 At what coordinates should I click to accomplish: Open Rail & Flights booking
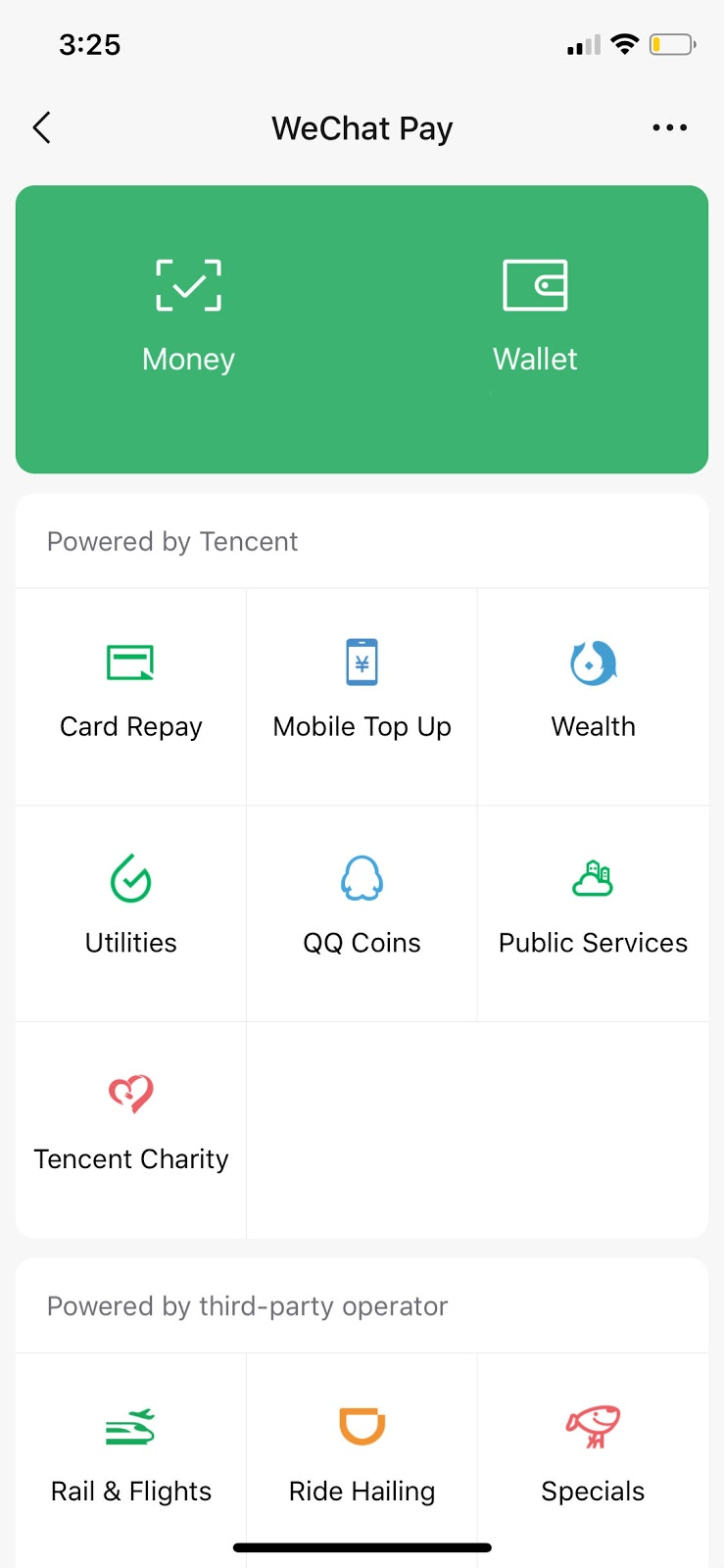131,1460
